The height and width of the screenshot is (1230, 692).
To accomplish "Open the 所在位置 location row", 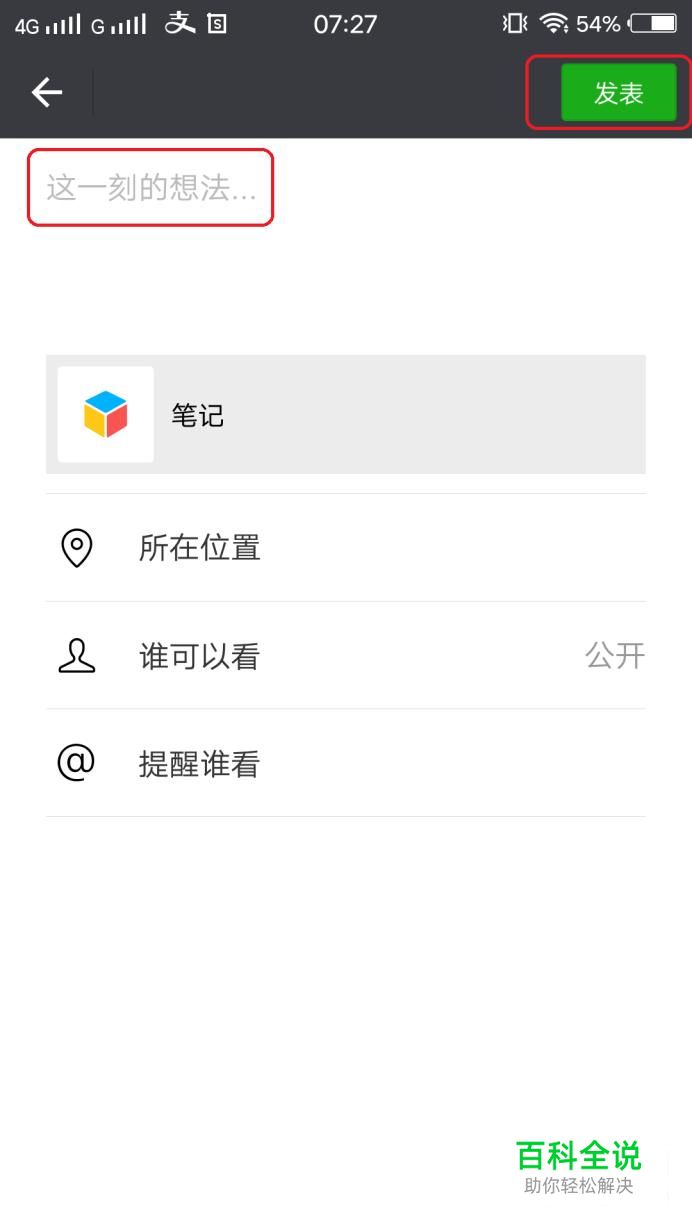I will click(x=346, y=548).
